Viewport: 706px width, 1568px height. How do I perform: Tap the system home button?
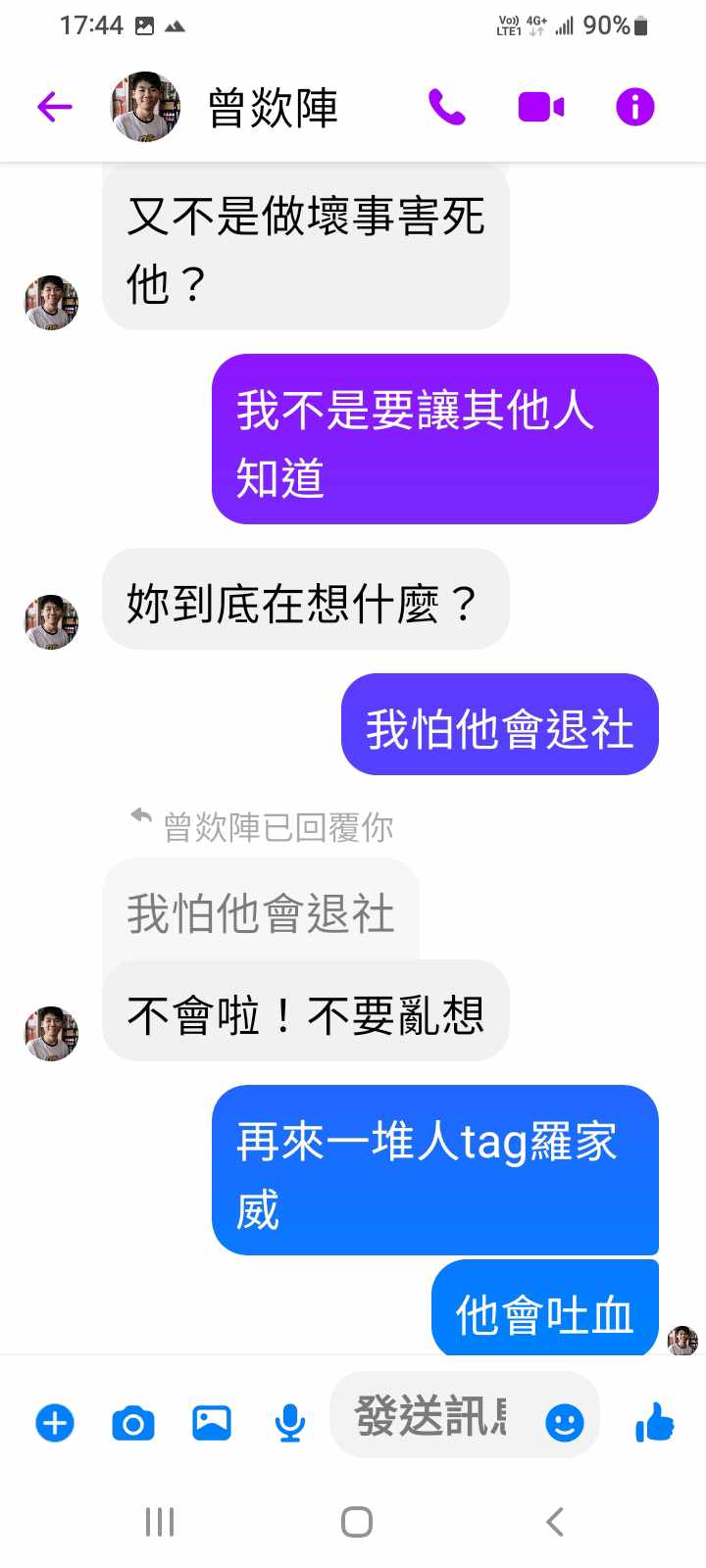[356, 1522]
